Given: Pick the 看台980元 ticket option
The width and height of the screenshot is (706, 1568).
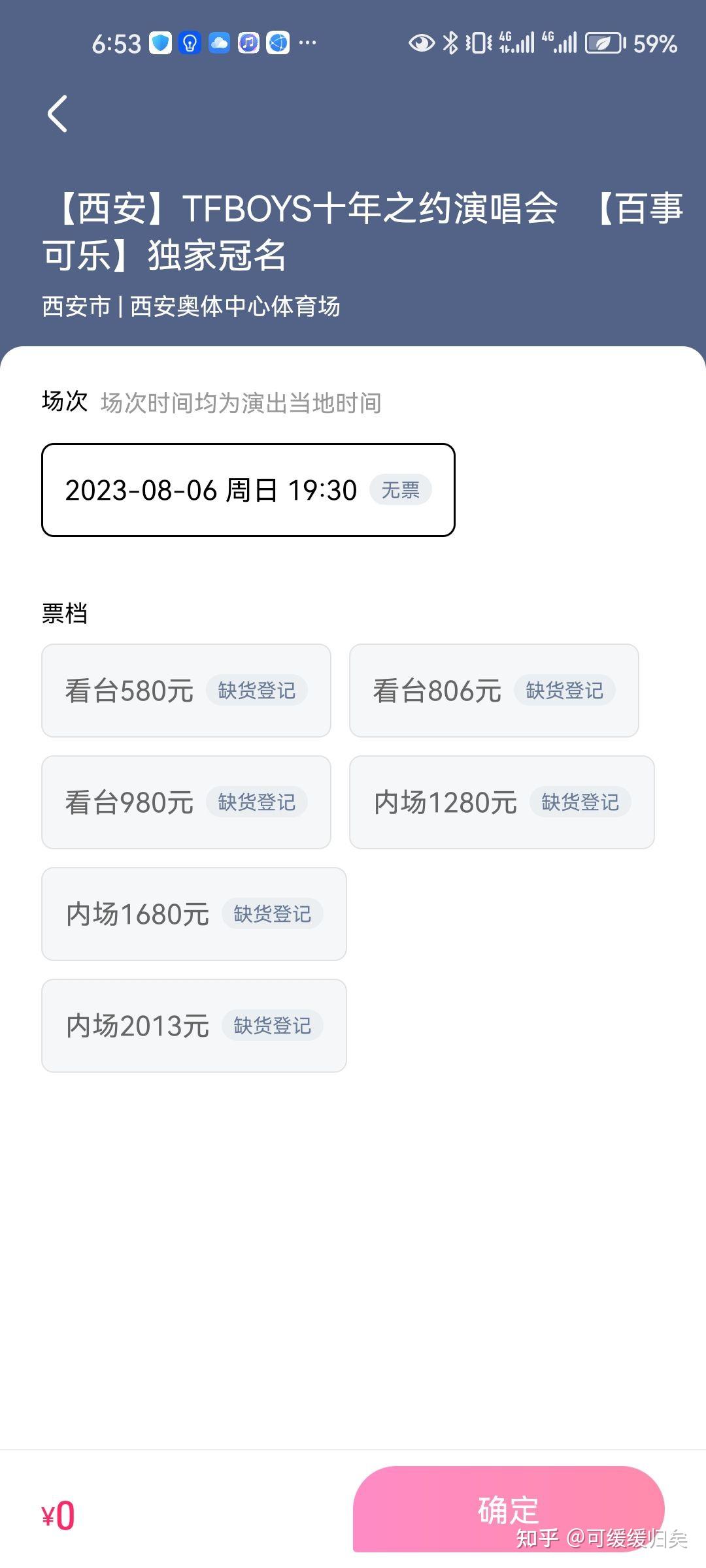Looking at the screenshot, I should [x=186, y=802].
